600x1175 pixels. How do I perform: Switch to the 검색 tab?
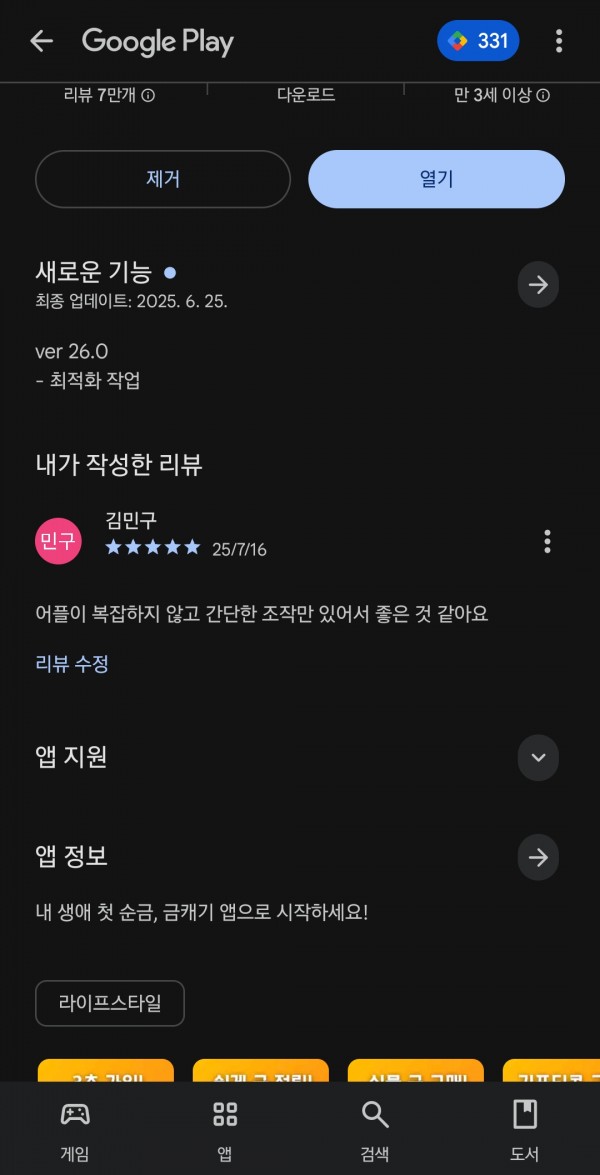tap(375, 1130)
